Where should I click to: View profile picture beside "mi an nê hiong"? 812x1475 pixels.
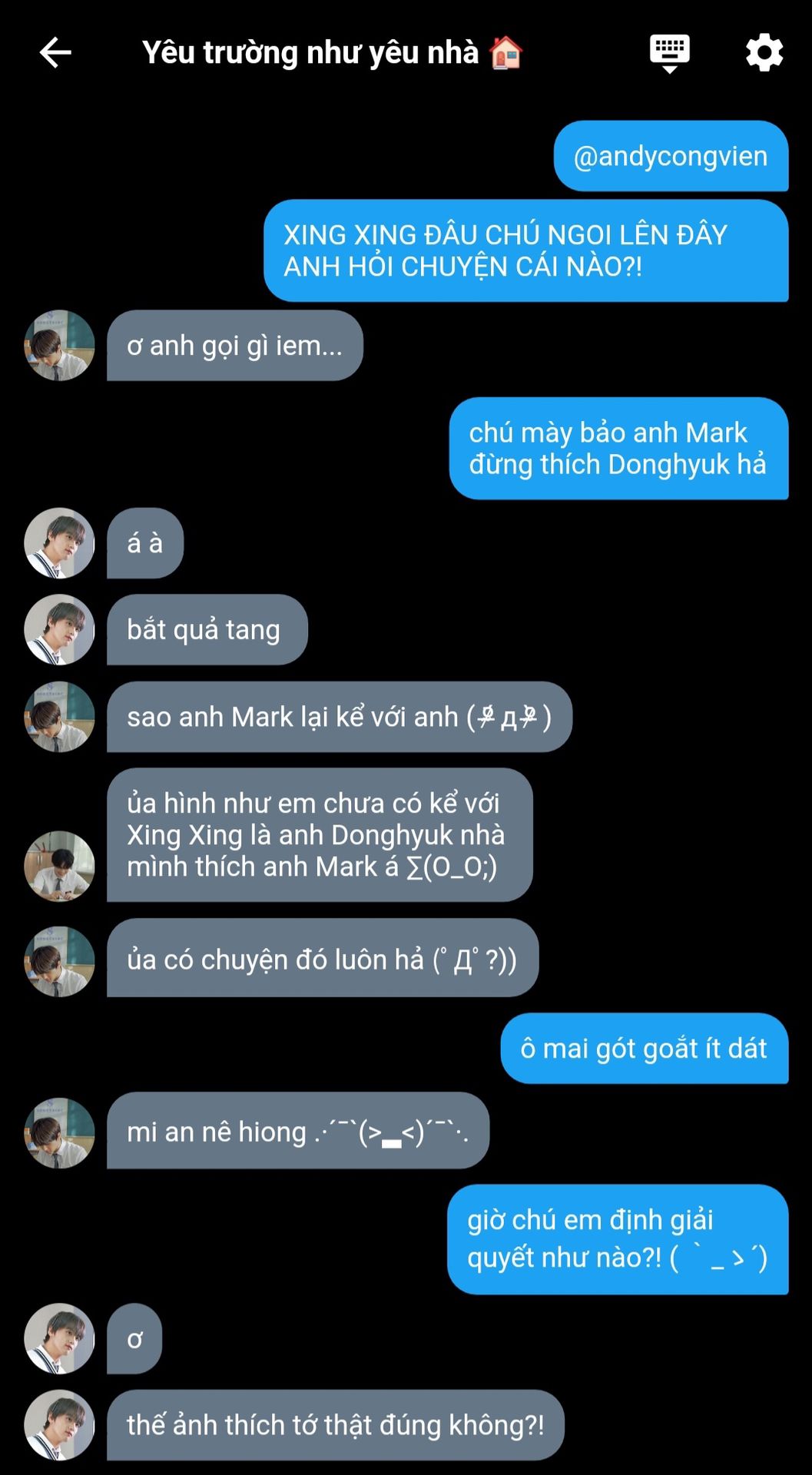point(59,1133)
